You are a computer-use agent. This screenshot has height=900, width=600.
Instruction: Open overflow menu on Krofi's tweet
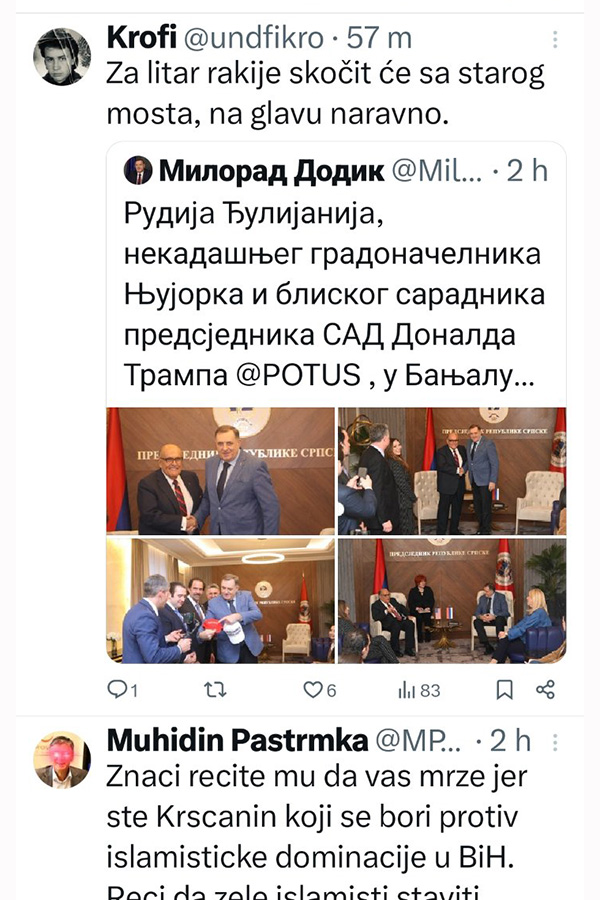pyautogui.click(x=556, y=39)
